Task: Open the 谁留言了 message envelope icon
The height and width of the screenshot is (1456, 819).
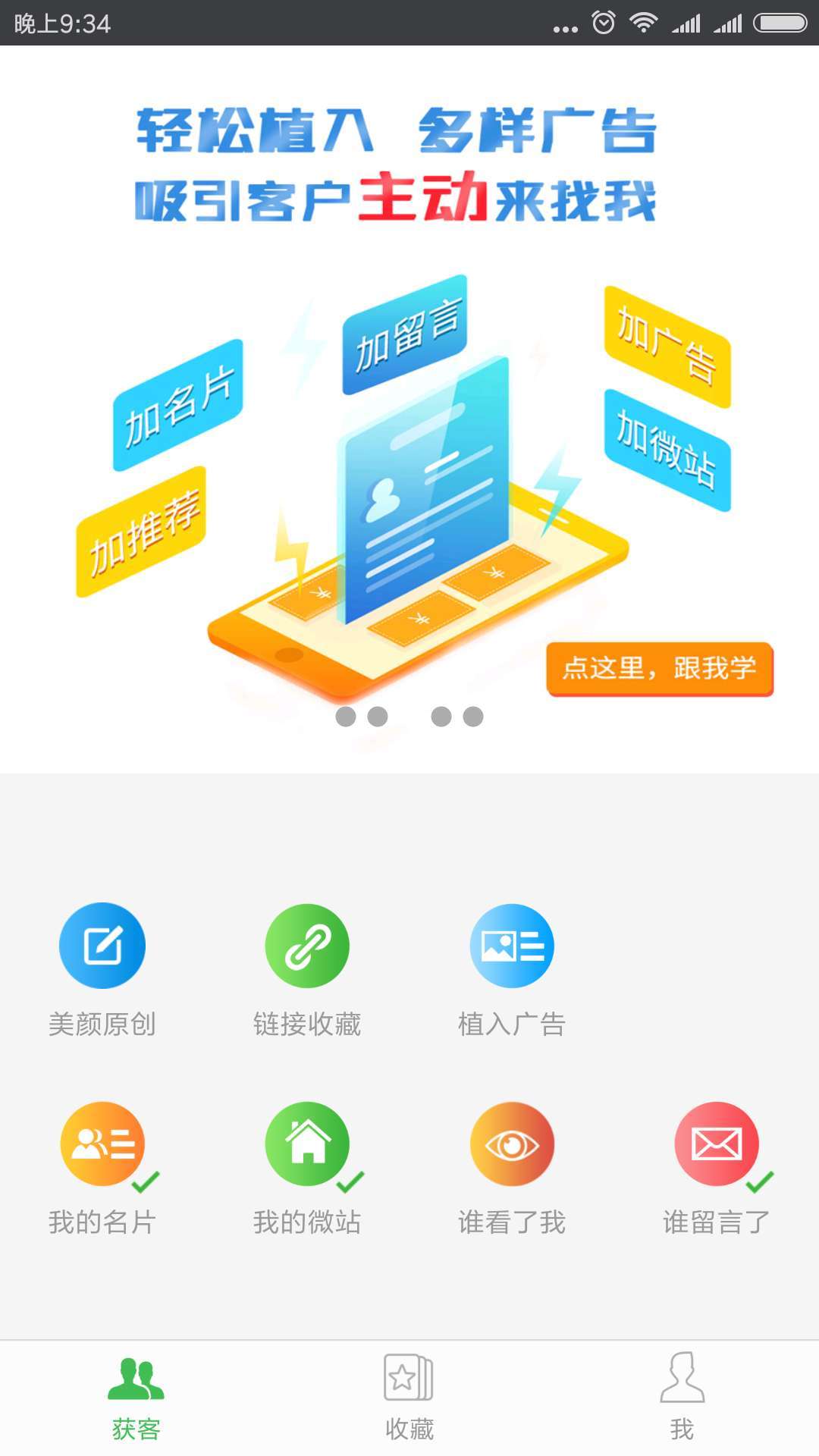Action: (717, 1145)
